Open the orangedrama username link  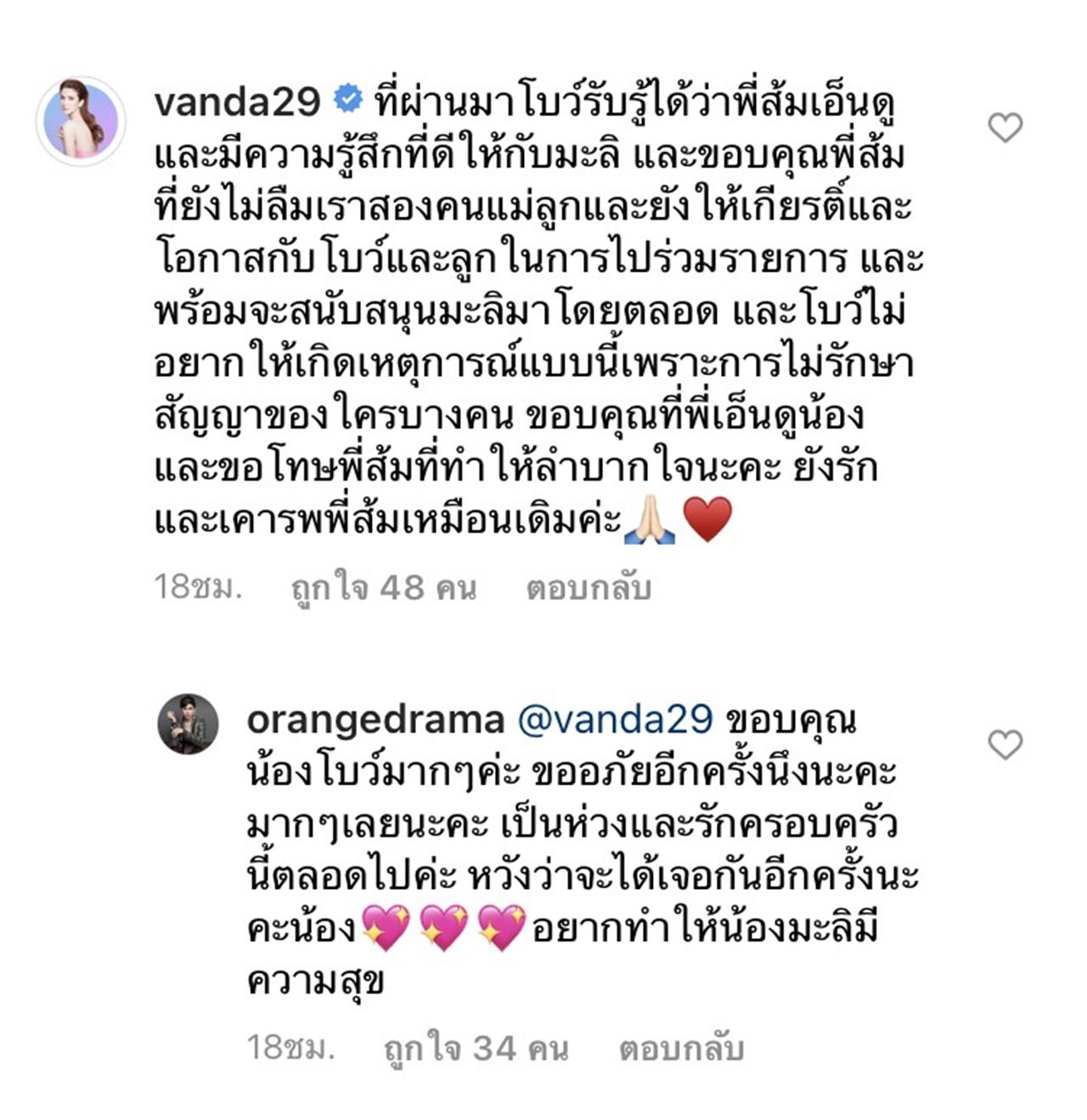[375, 720]
